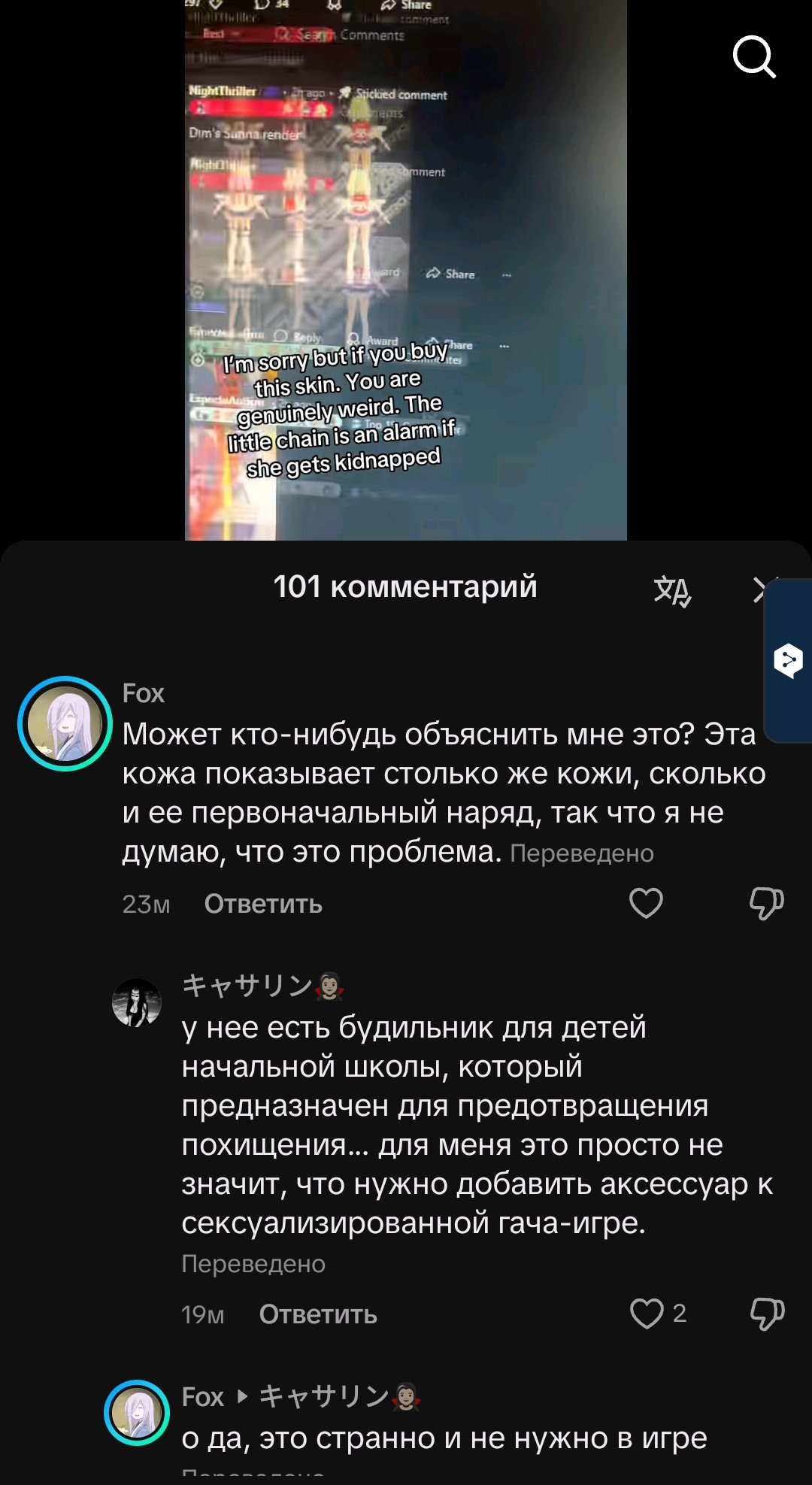812x1485 pixels.
Task: Reply to キャサリン's comment
Action: (318, 1314)
